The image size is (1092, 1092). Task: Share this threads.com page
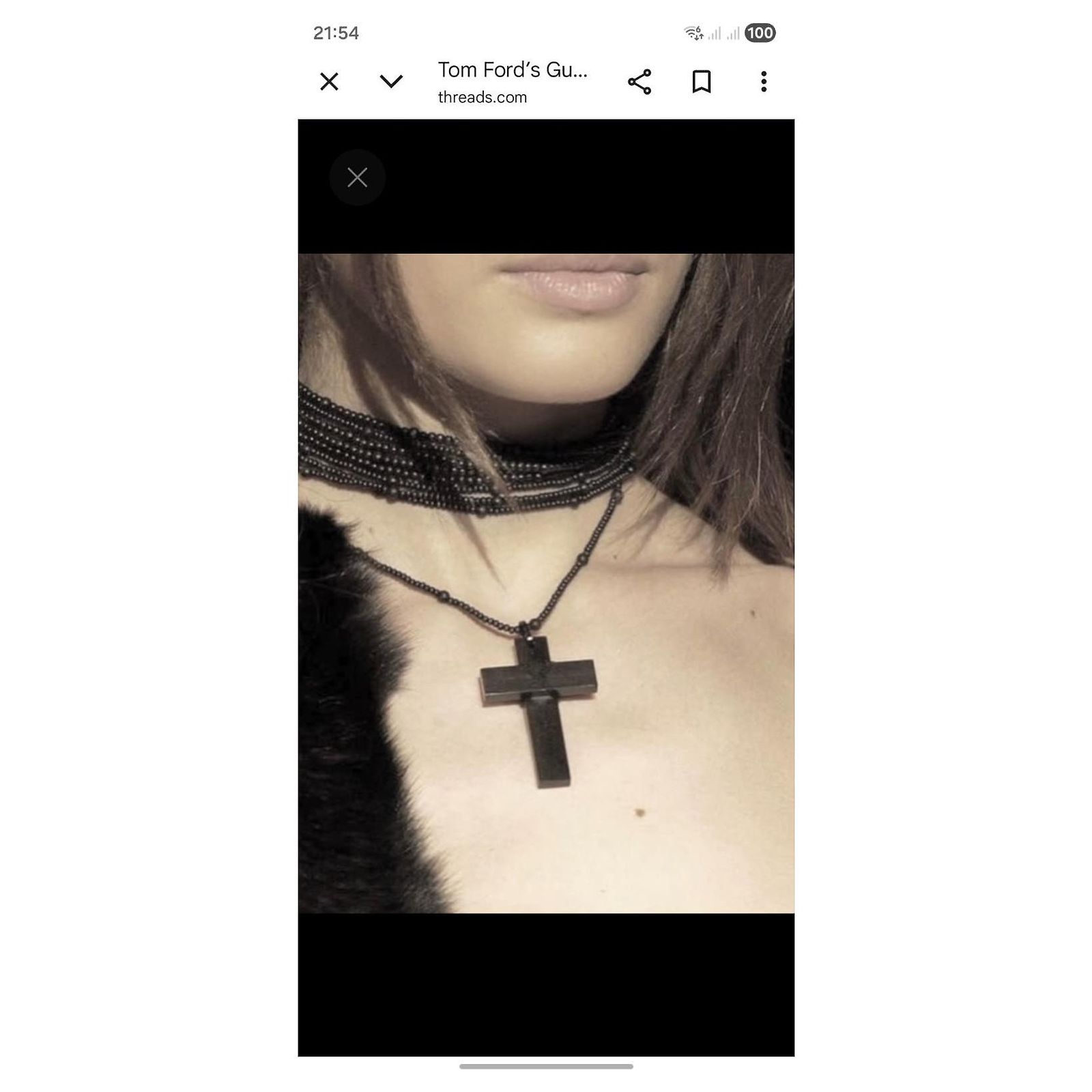pos(640,82)
